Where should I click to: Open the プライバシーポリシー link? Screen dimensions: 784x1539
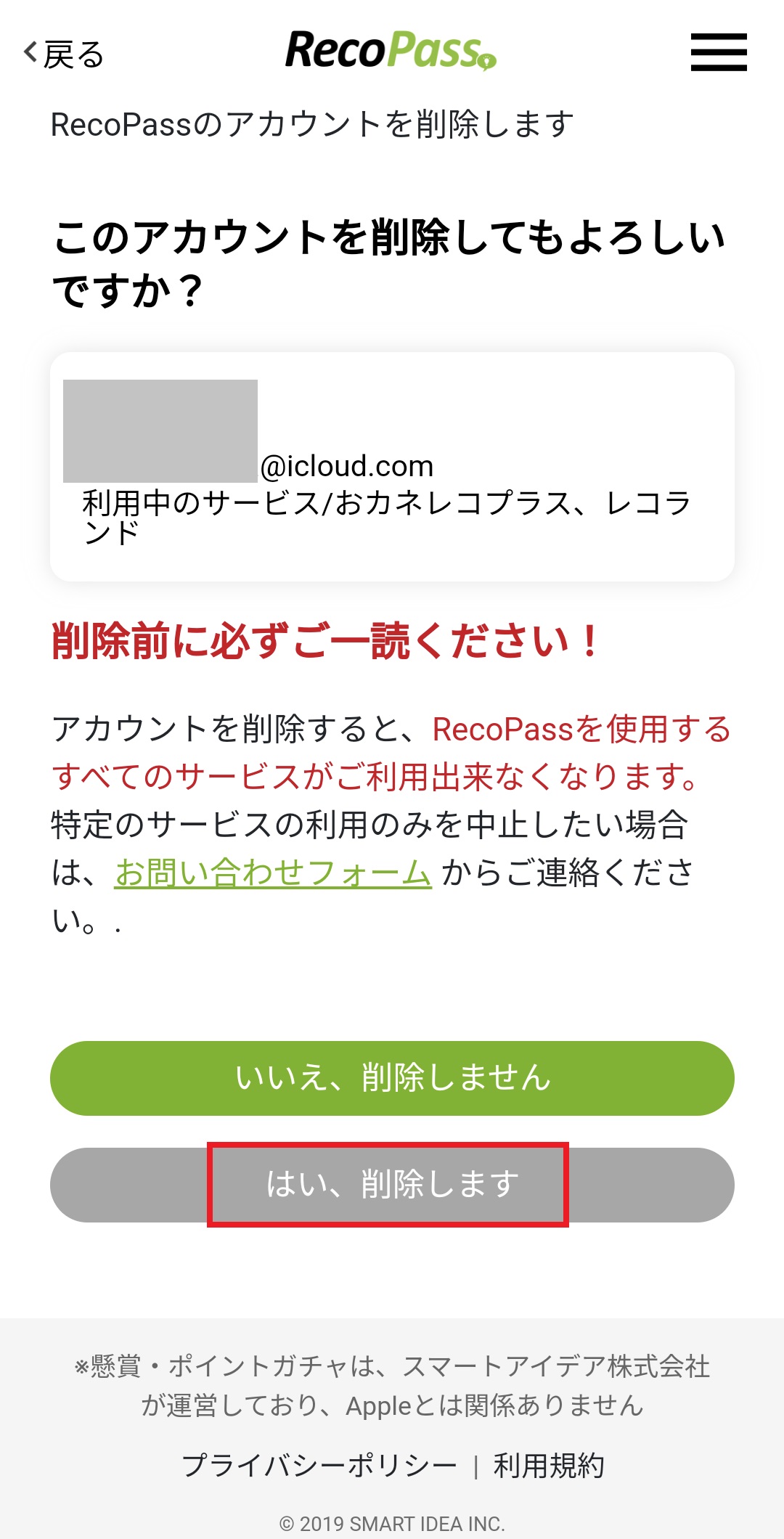pos(319,1466)
